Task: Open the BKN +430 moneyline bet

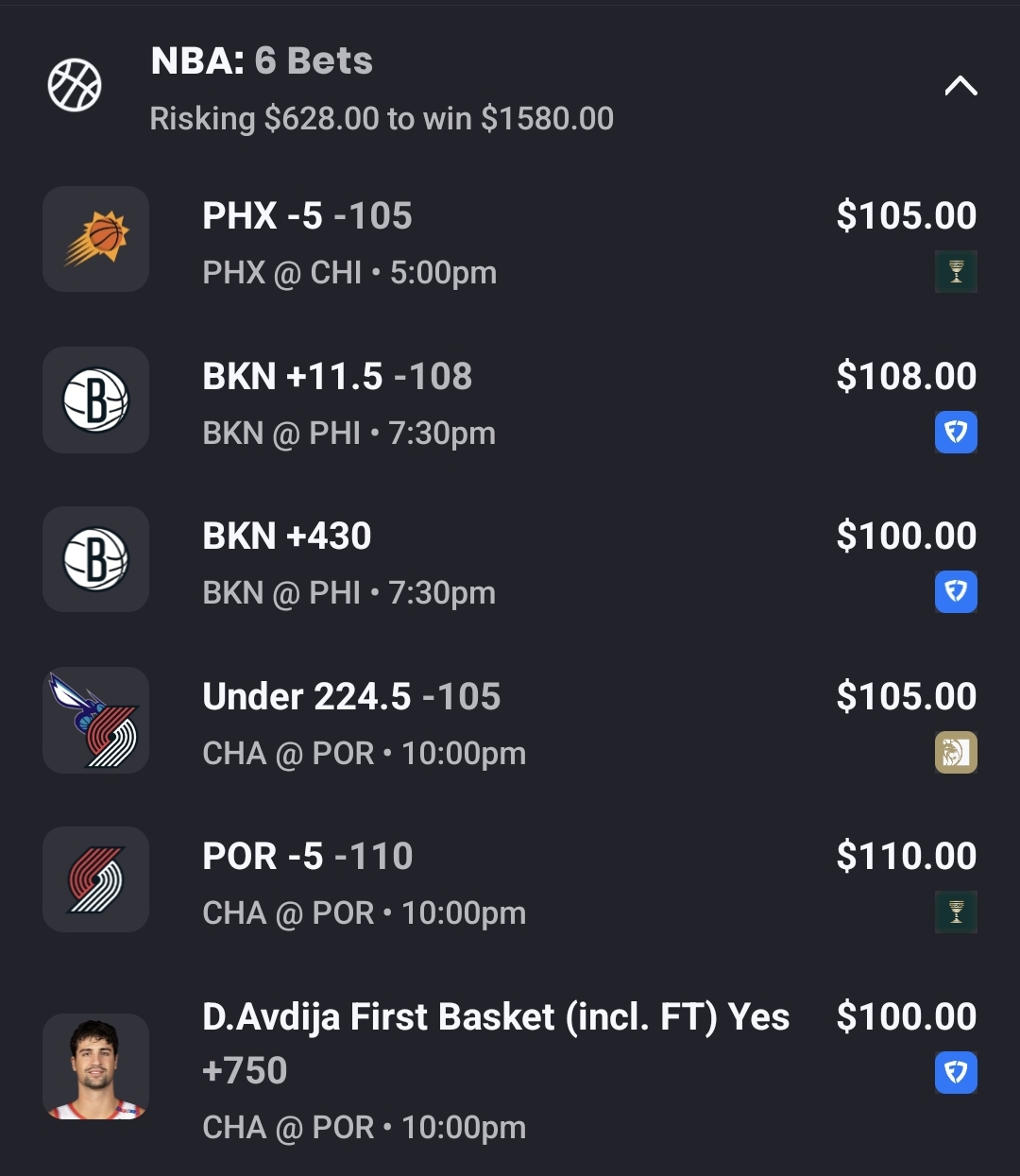Action: (x=287, y=537)
